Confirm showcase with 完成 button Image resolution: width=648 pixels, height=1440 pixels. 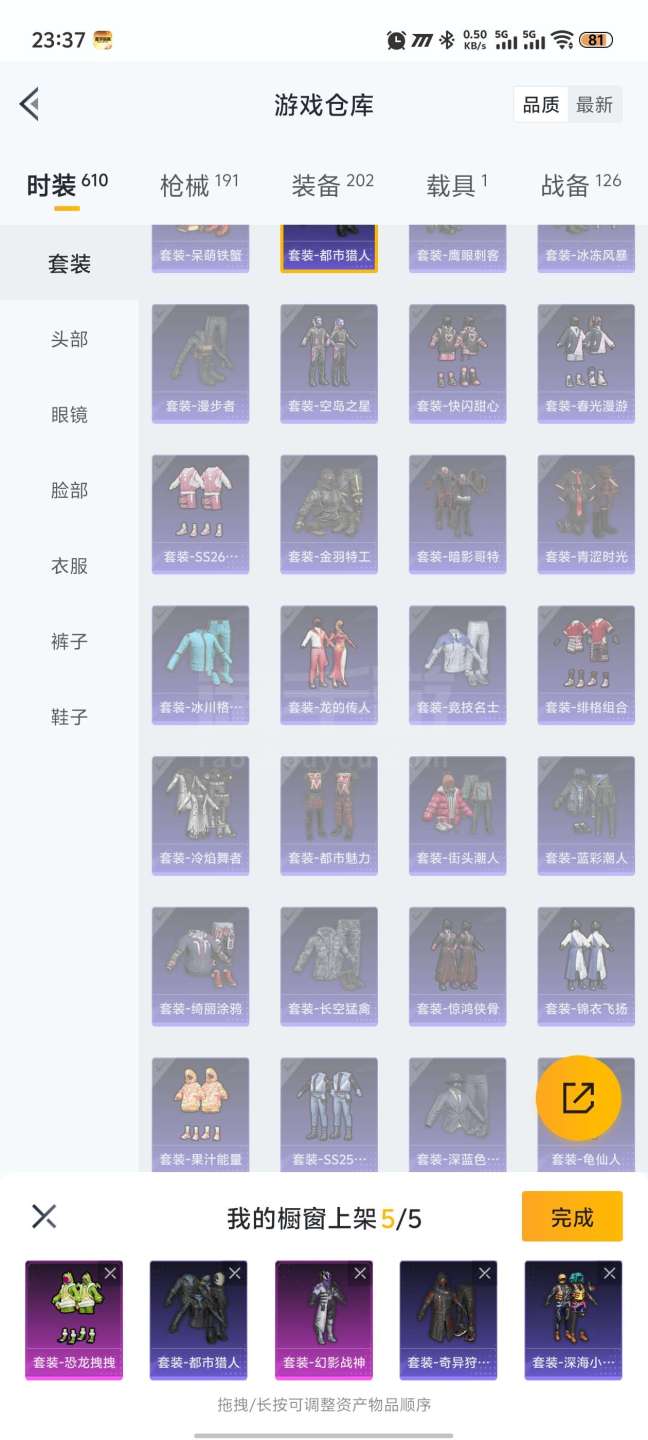pos(572,1217)
